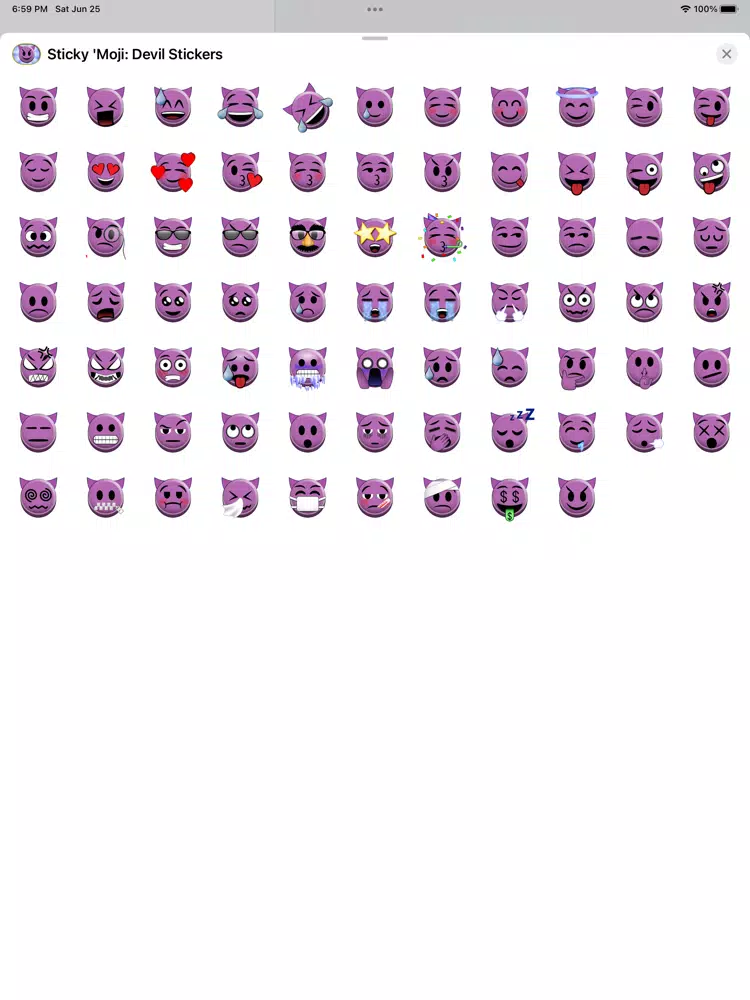Close the Devil Stickers panel
The image size is (750, 1000).
click(x=727, y=54)
